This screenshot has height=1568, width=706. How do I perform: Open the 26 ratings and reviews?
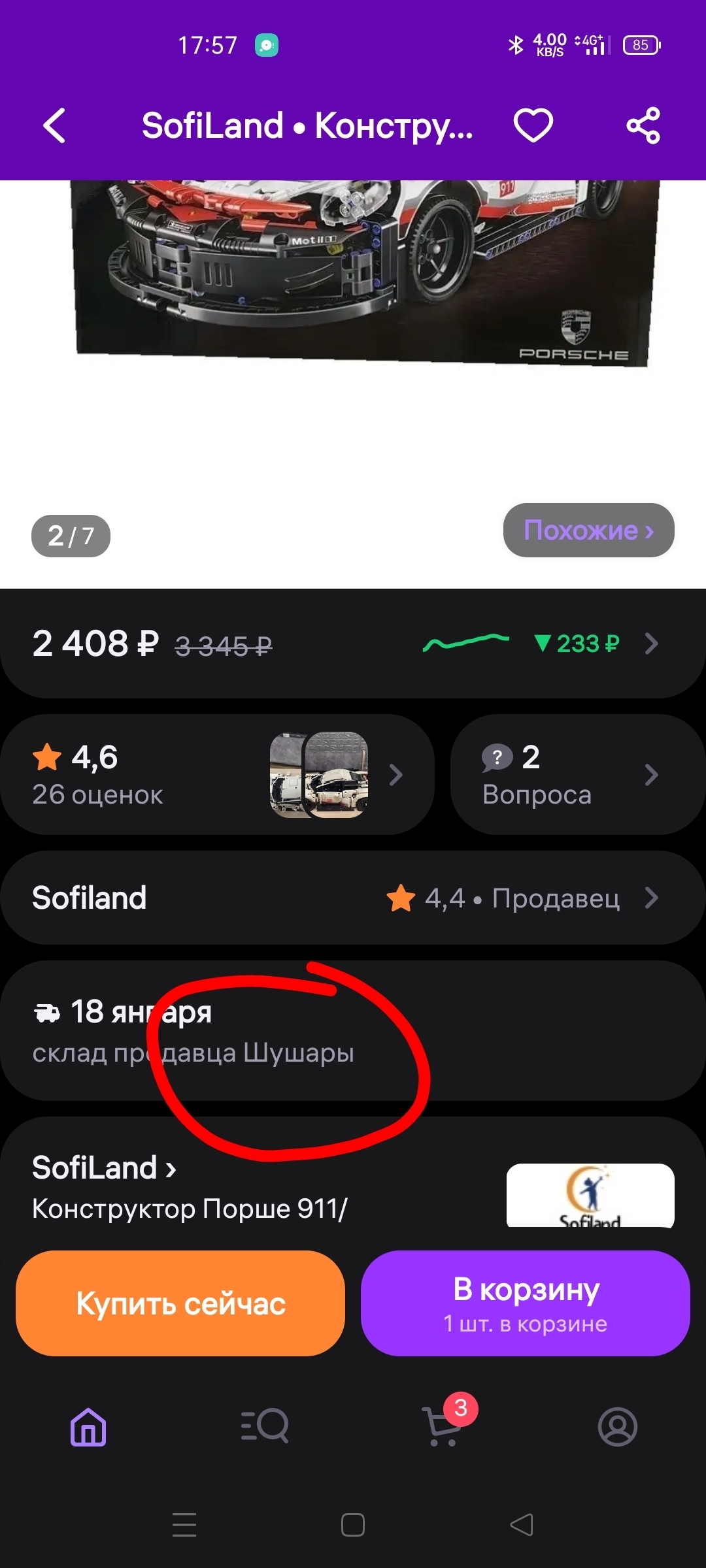click(x=216, y=775)
